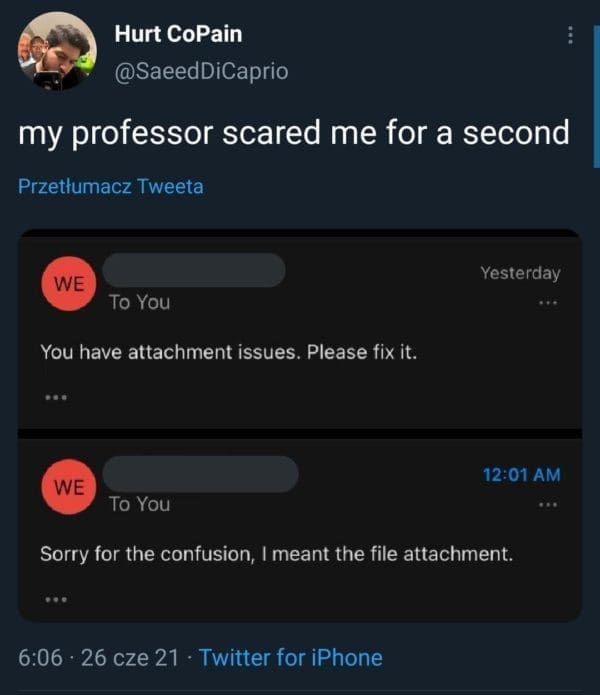Open the tweet overflow menu
The width and height of the screenshot is (600, 695).
point(570,35)
